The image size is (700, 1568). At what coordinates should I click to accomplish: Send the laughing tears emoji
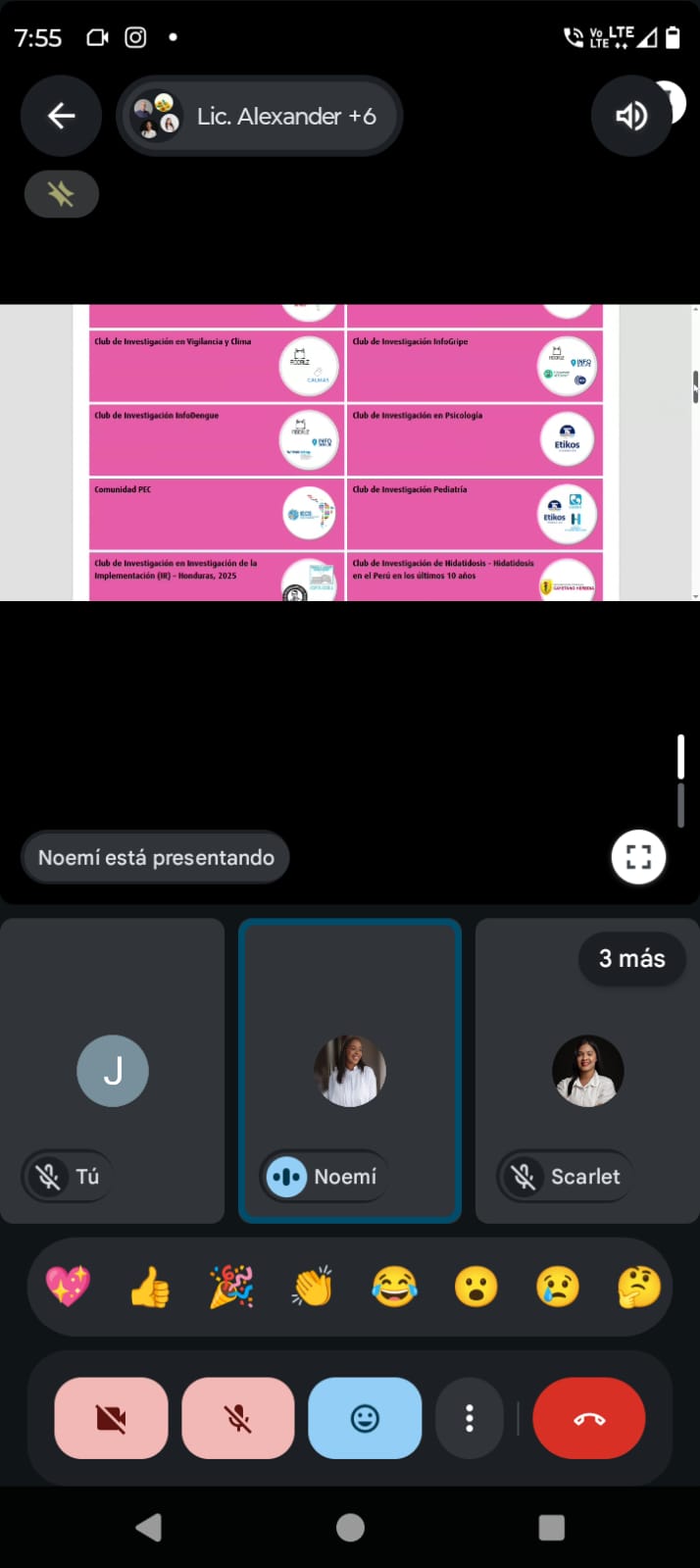click(x=394, y=1286)
